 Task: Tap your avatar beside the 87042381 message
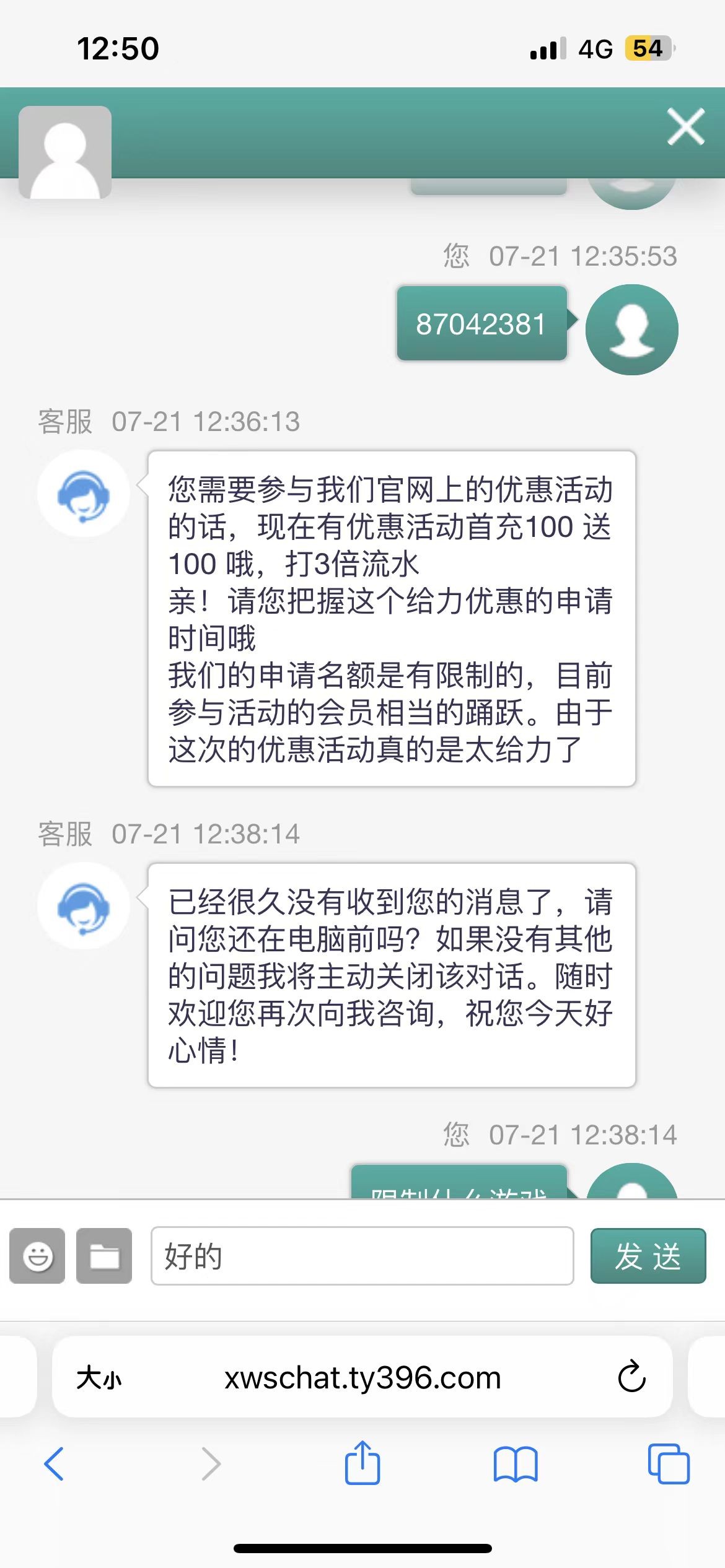(x=631, y=329)
